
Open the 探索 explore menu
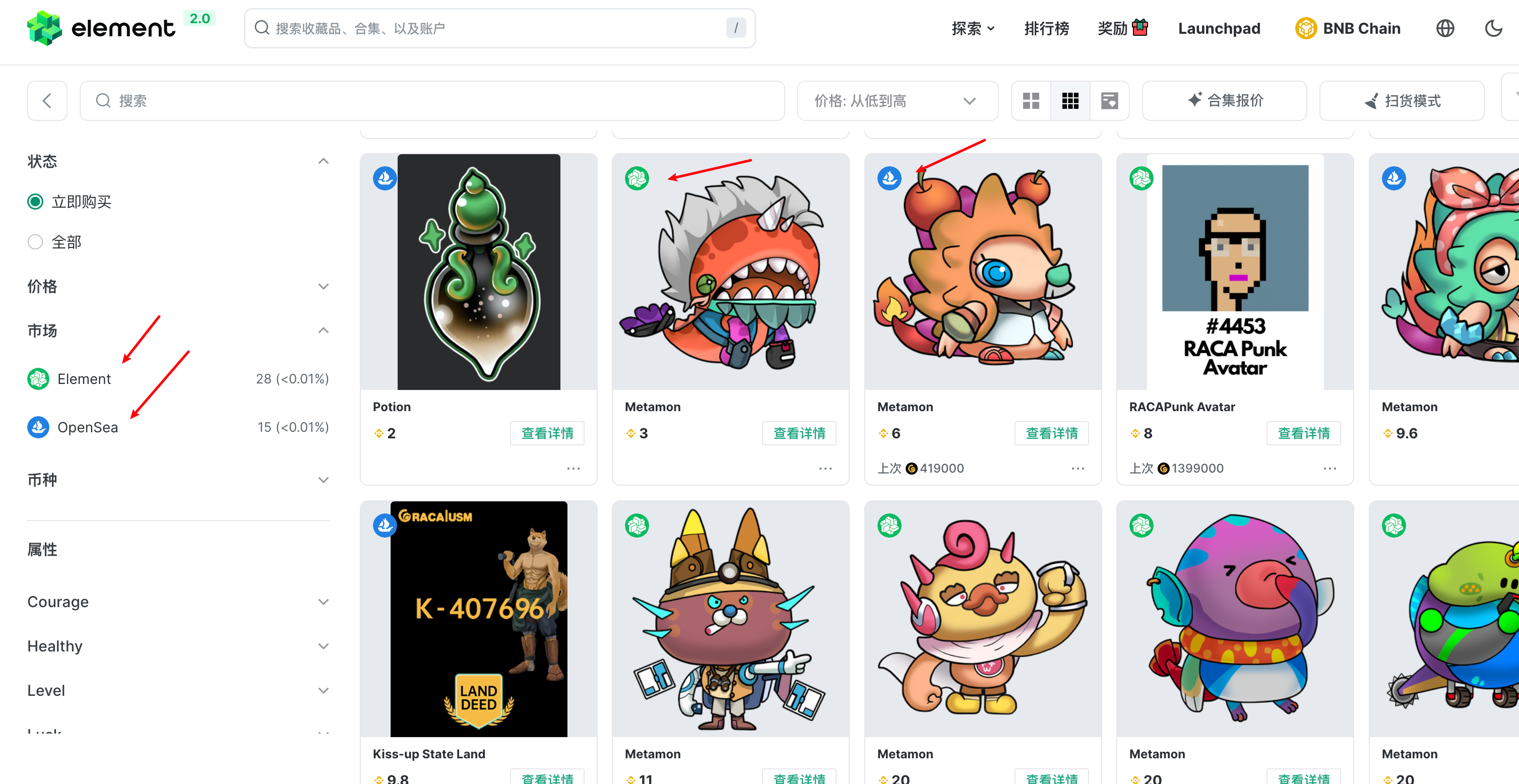point(972,28)
